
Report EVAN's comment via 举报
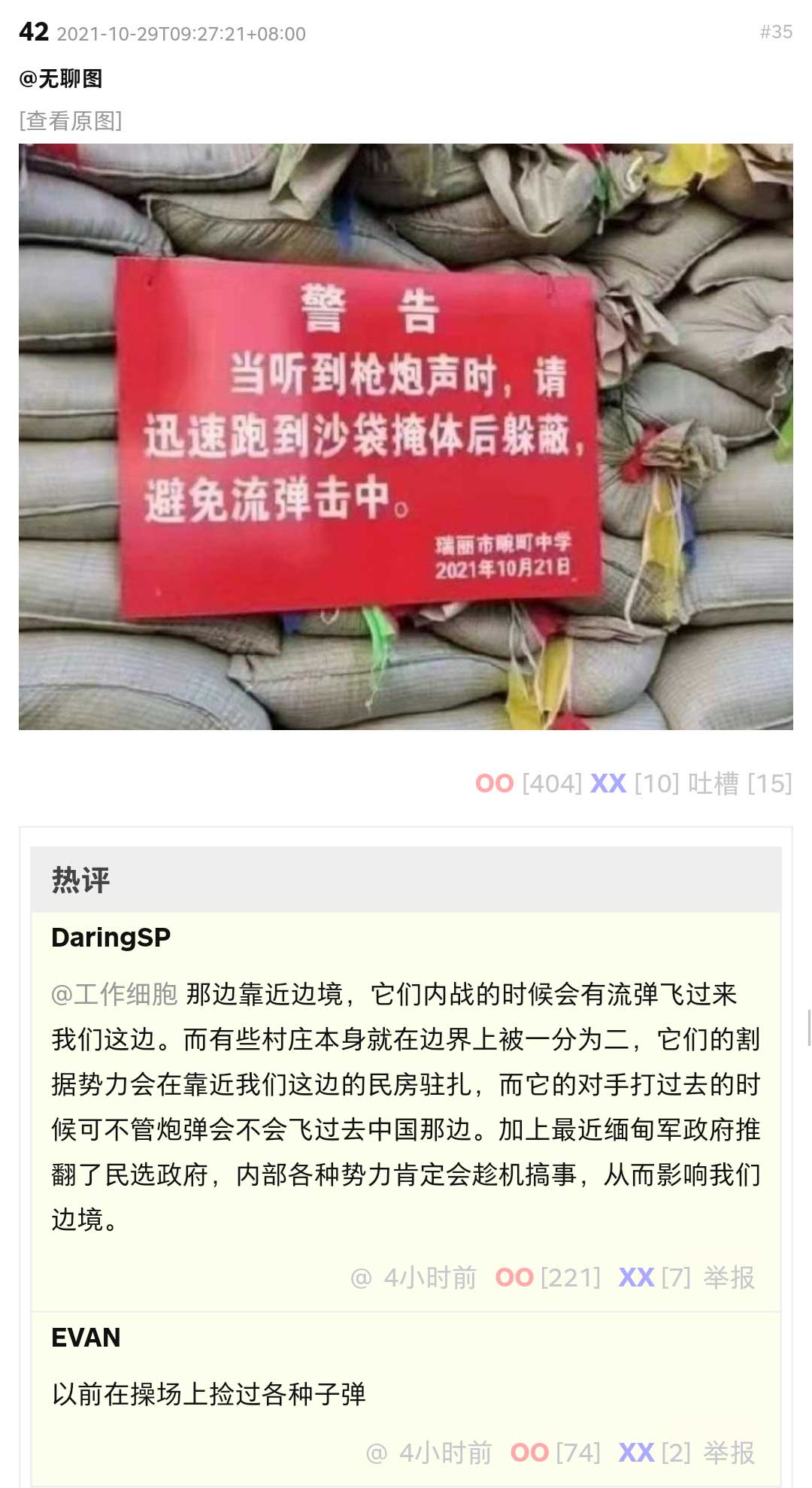pyautogui.click(x=729, y=1453)
